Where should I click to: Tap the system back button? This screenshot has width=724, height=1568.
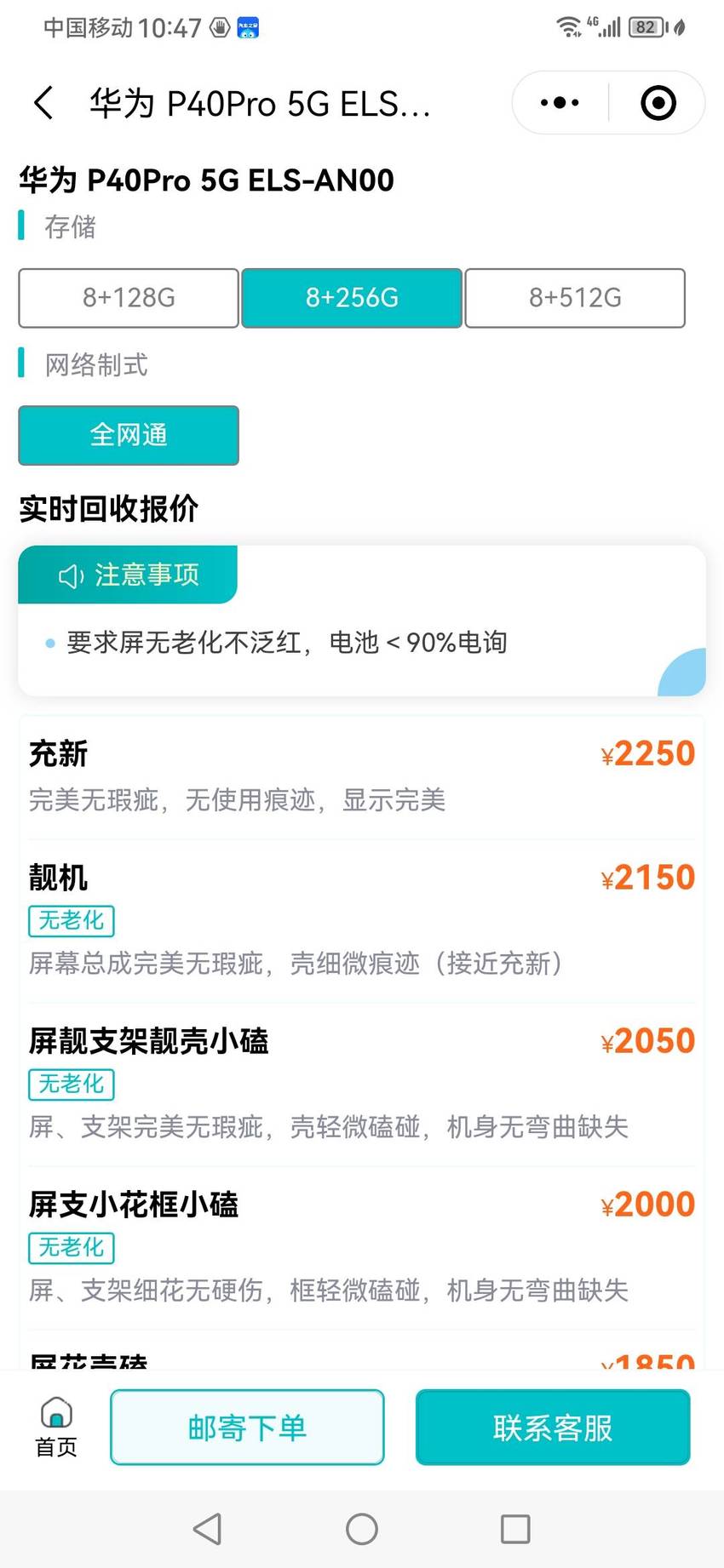pos(208,1529)
